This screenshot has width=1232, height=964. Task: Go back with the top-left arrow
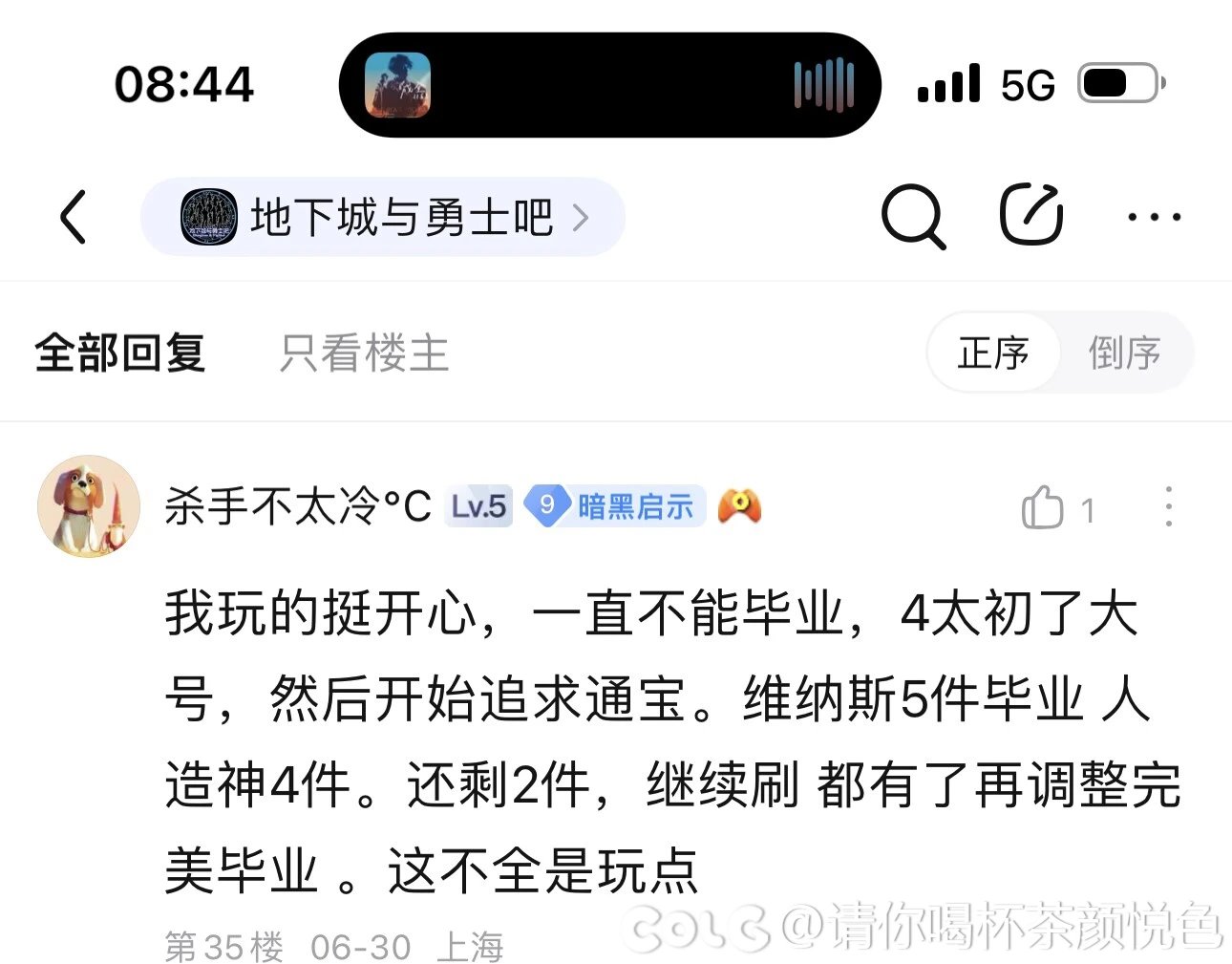point(74,217)
